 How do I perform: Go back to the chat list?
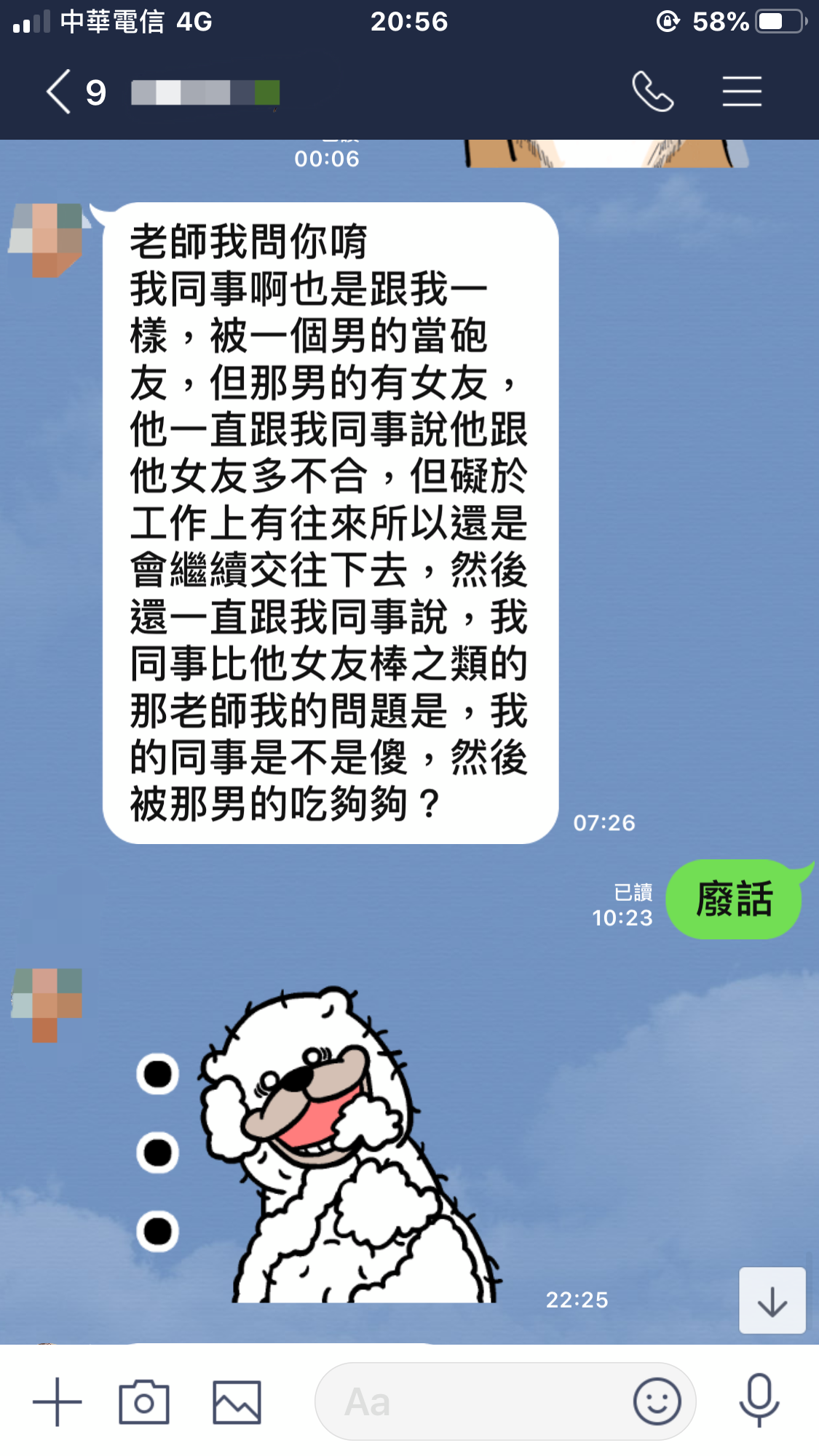[60, 92]
